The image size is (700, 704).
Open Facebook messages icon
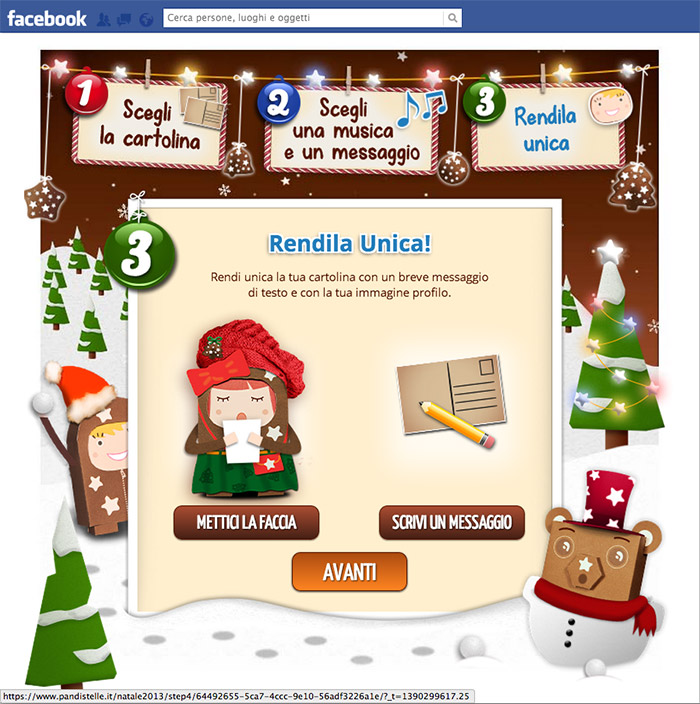[x=125, y=19]
